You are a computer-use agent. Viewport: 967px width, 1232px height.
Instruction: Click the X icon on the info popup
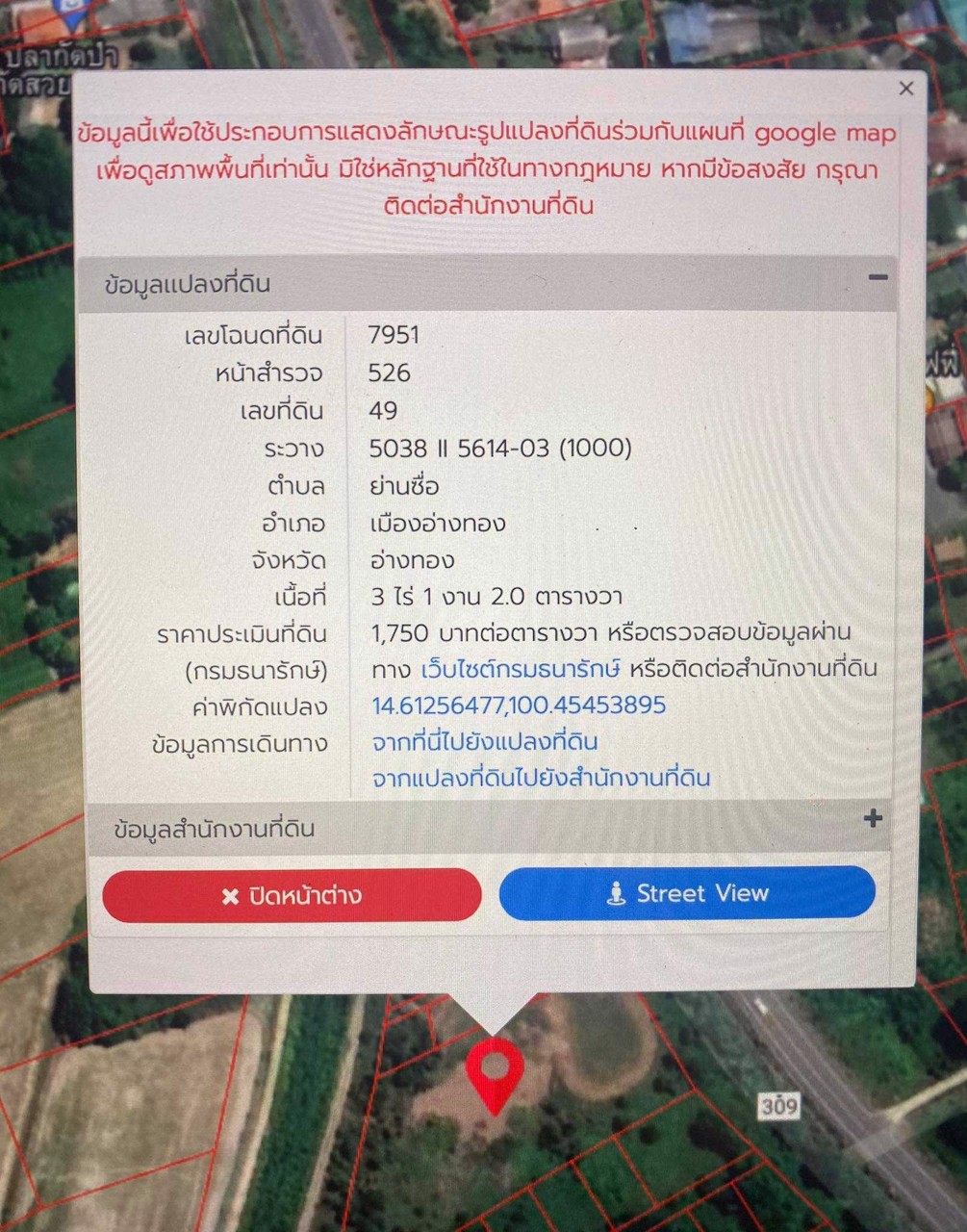coord(905,88)
